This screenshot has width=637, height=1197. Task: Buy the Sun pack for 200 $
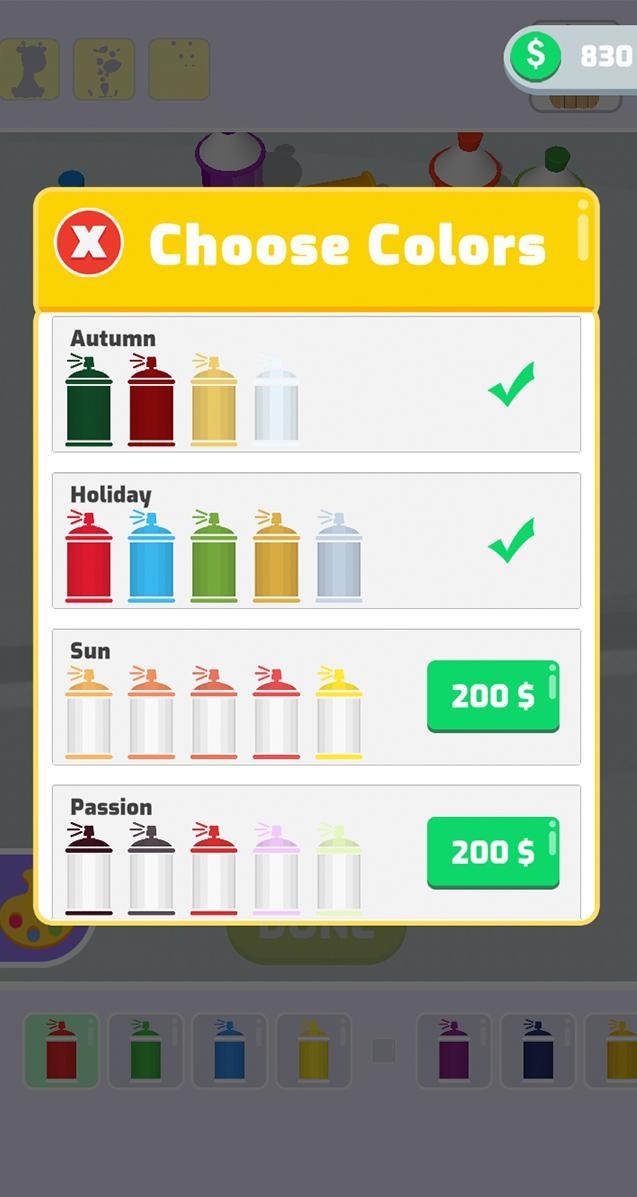(492, 696)
